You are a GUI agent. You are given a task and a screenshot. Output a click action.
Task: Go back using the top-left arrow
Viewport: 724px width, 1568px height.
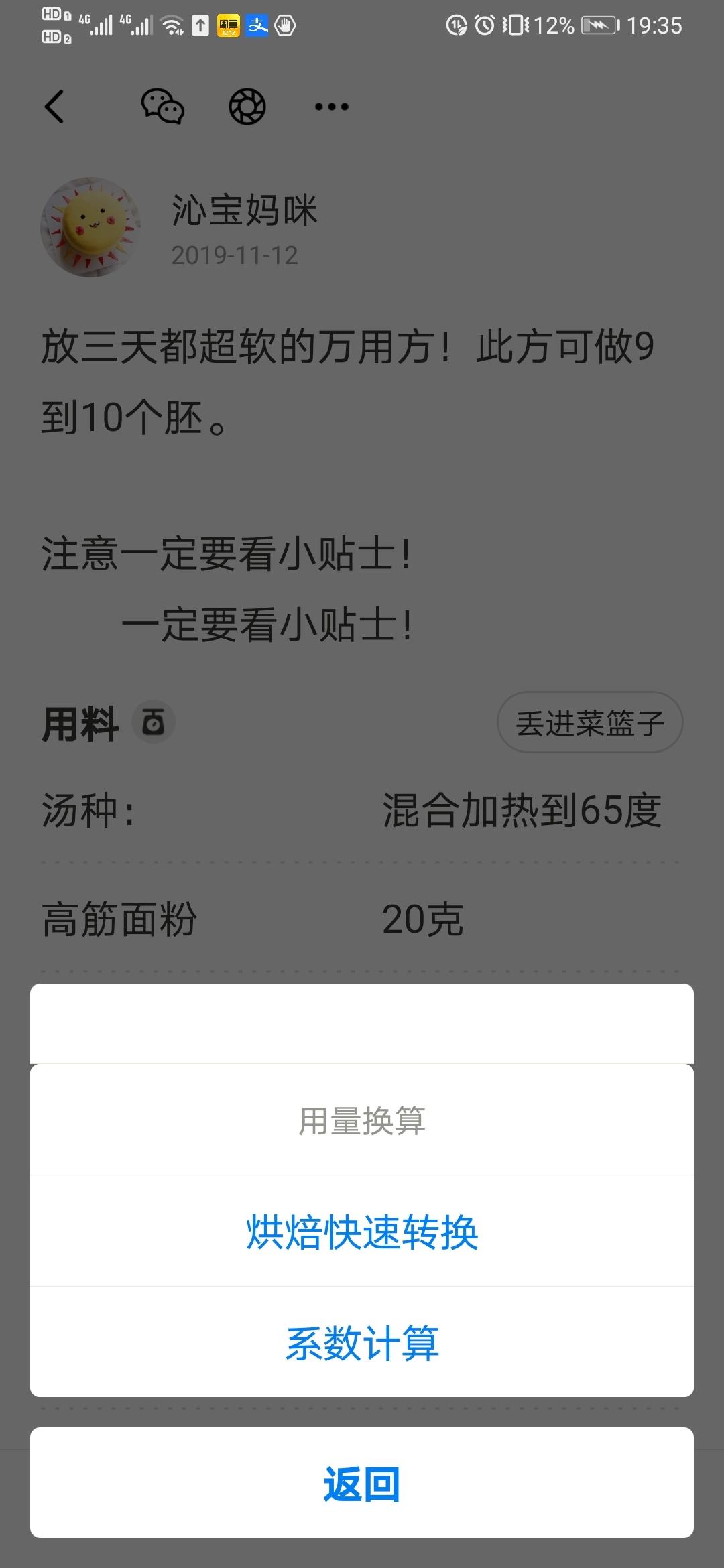point(55,107)
